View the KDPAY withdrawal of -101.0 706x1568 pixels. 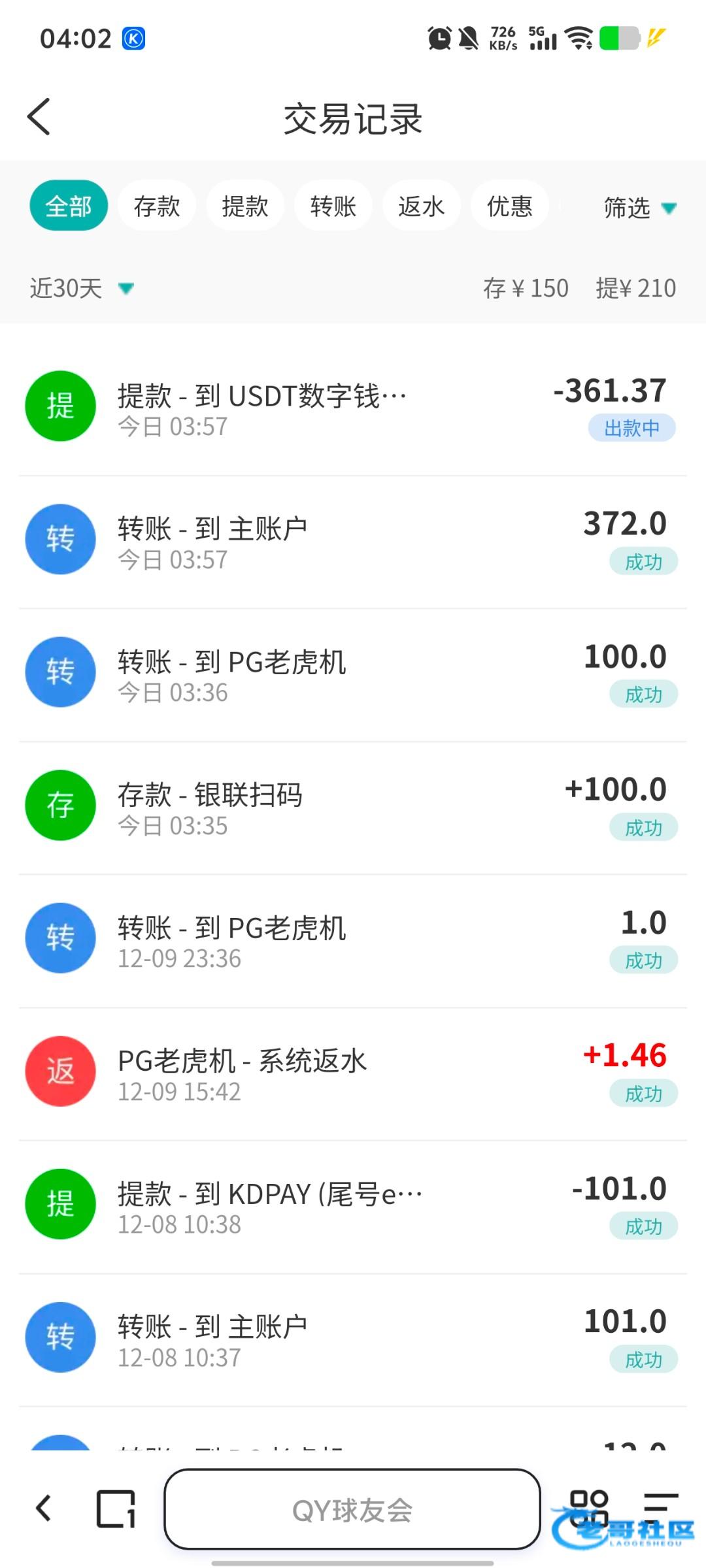click(353, 1207)
